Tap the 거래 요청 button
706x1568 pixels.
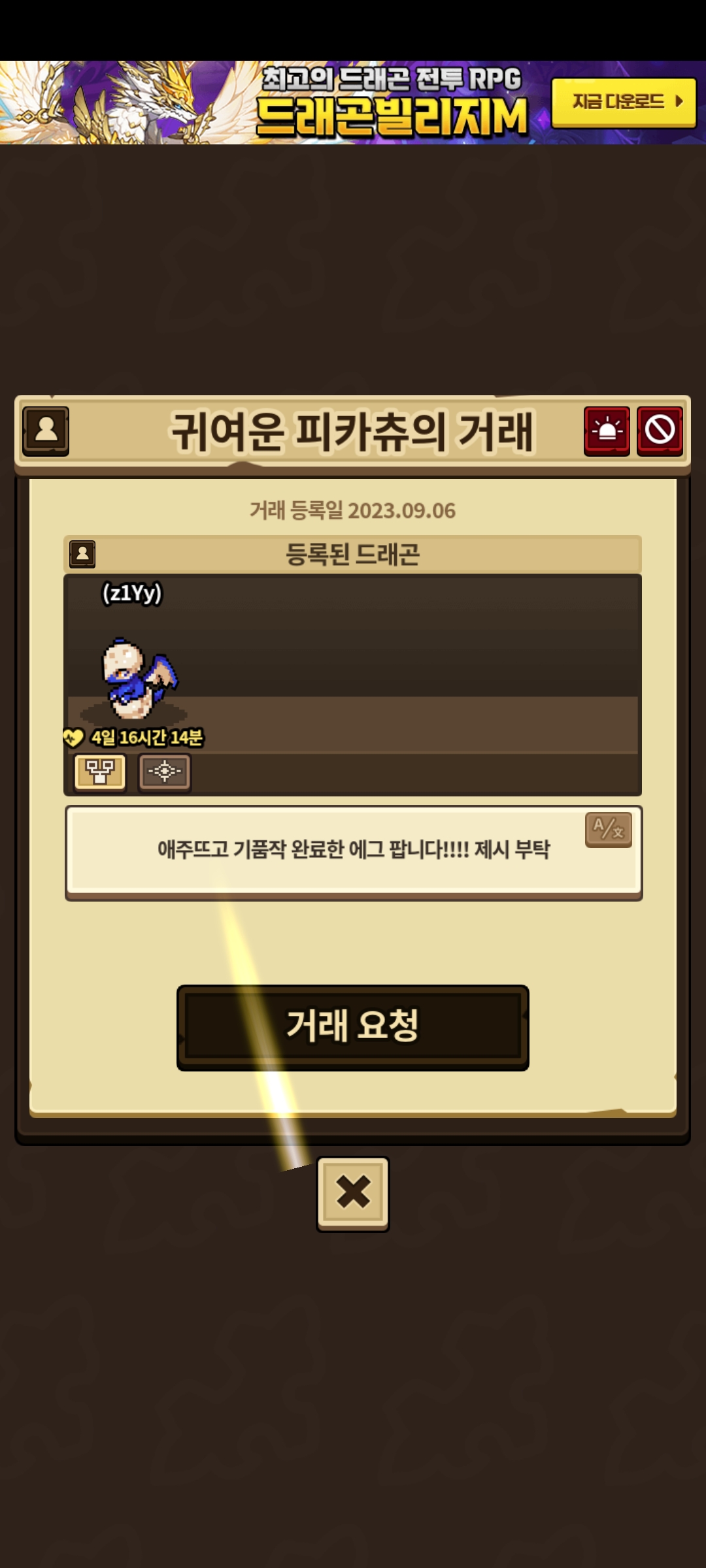pos(353,1027)
